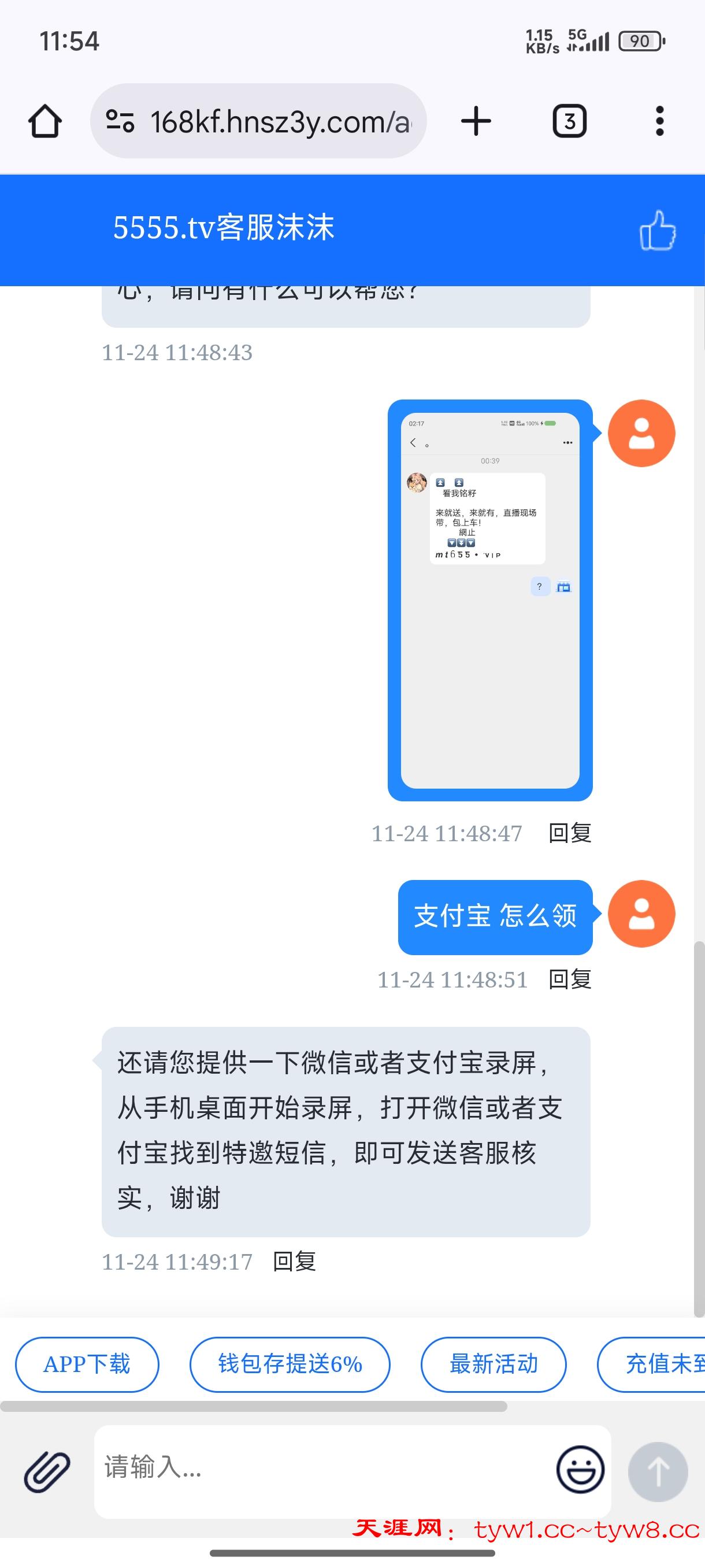This screenshot has width=705, height=1568.
Task: Open the 最新活动 chip
Action: click(493, 1364)
